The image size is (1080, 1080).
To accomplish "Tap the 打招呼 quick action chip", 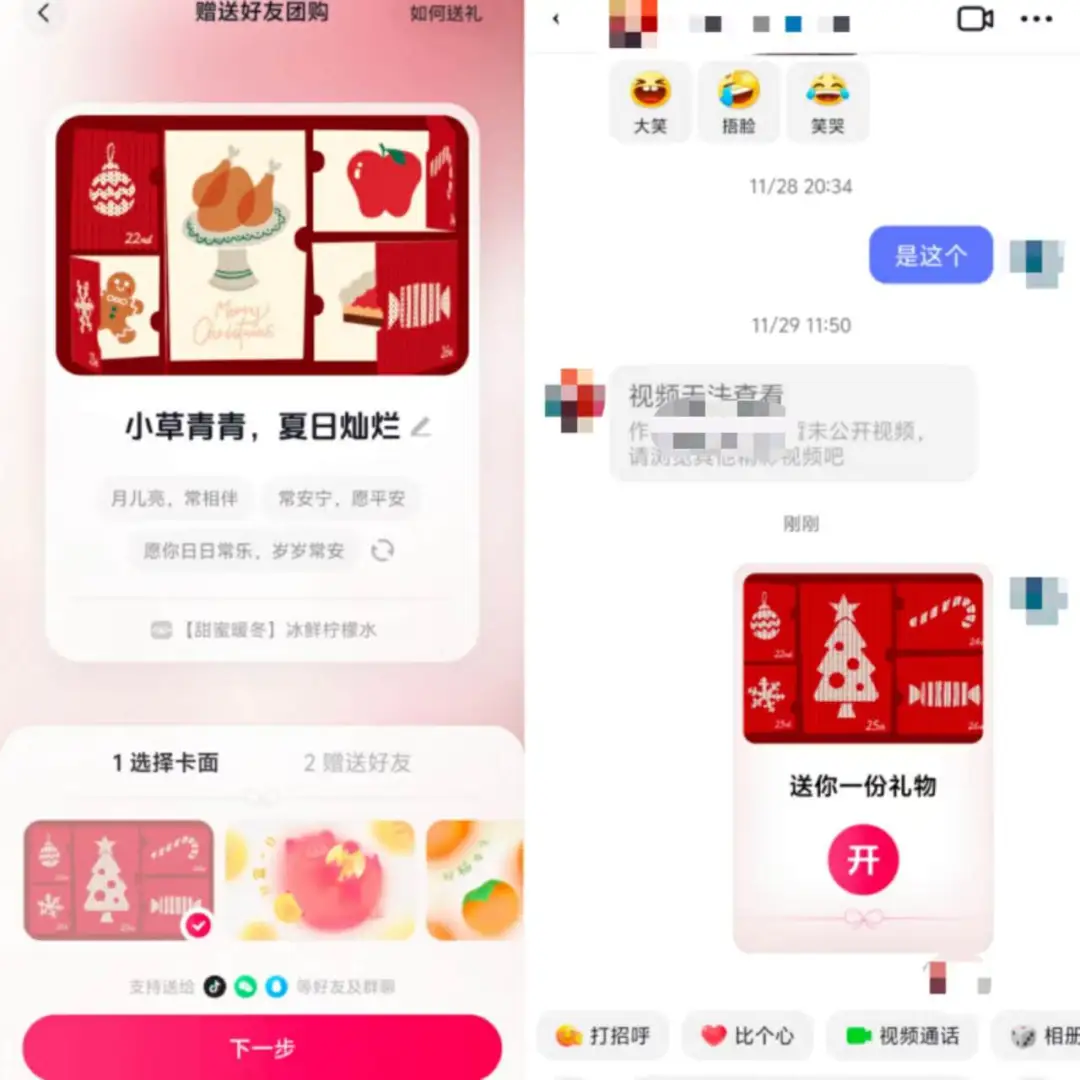I will click(x=603, y=1036).
